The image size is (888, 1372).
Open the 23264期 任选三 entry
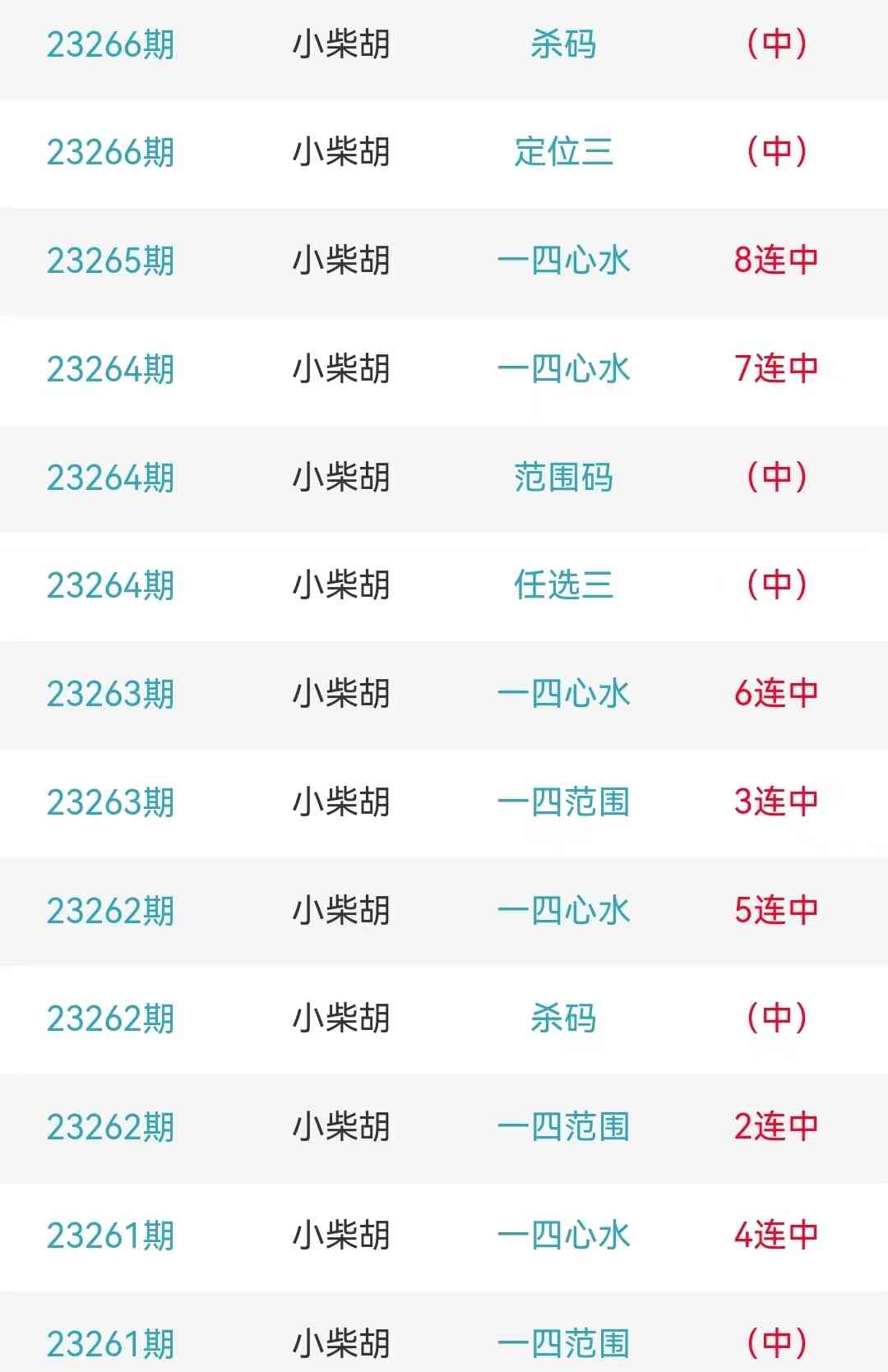point(563,585)
